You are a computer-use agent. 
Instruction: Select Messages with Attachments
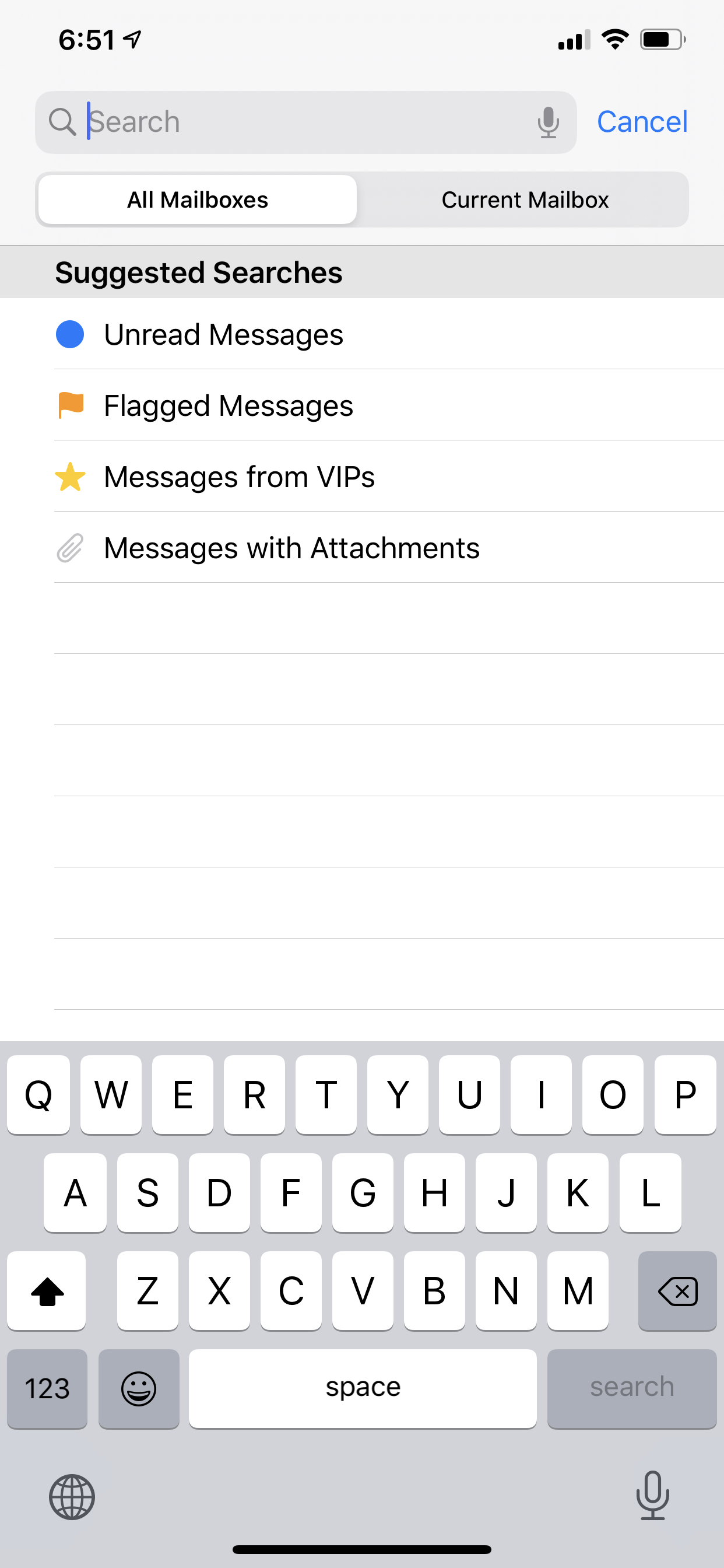291,547
